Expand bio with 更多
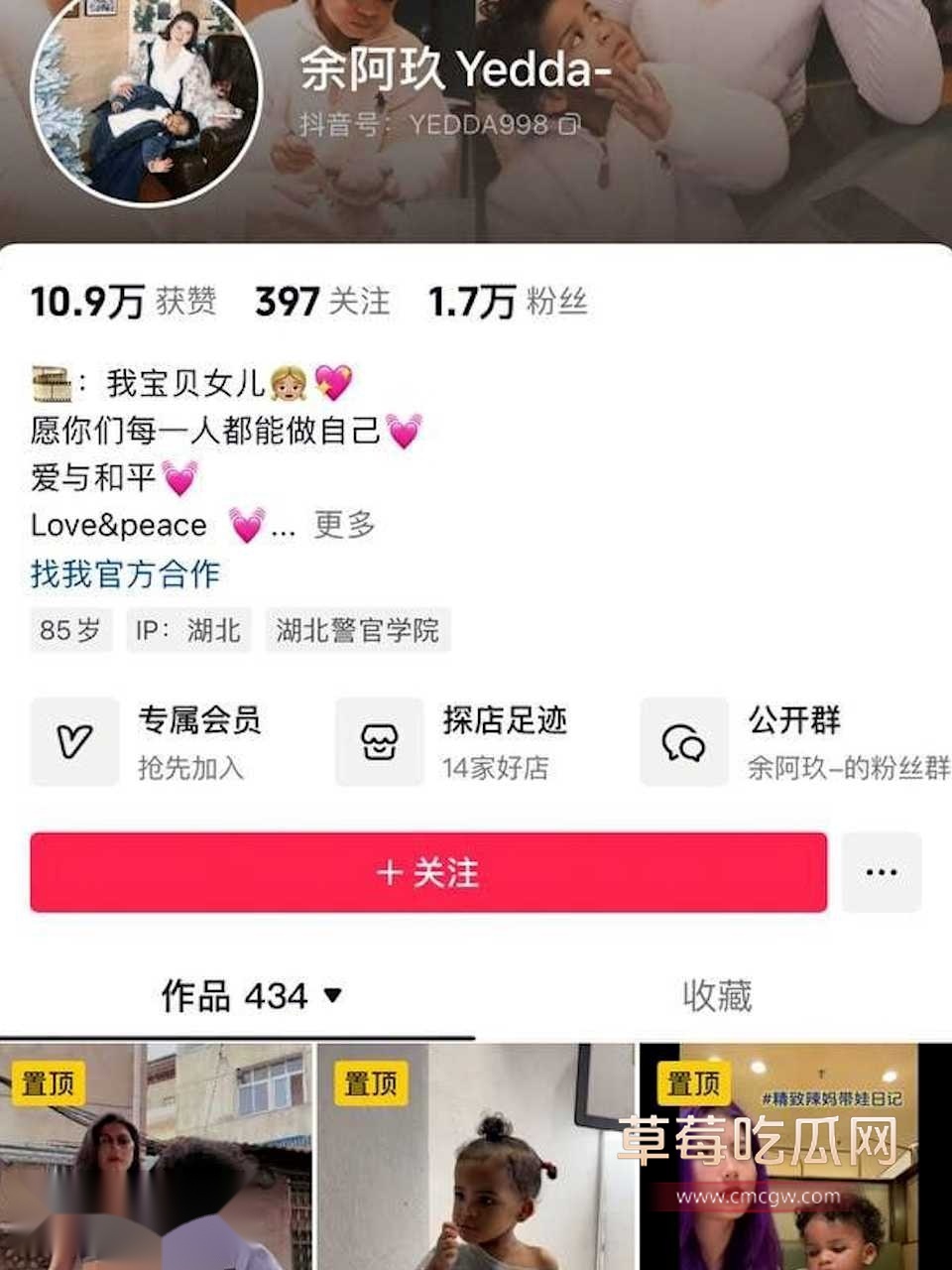The image size is (952, 1270). click(344, 524)
